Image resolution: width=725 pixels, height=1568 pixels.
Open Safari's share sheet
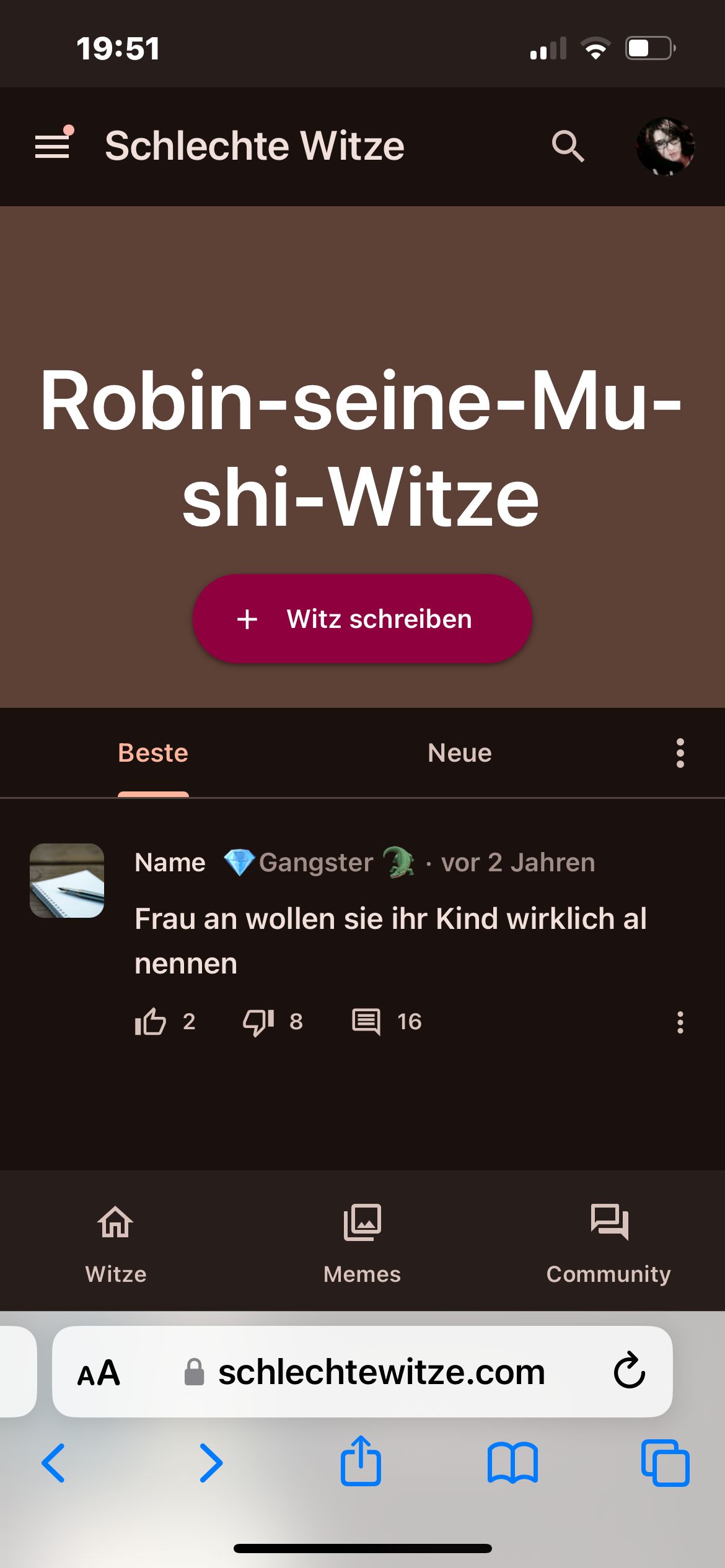361,1463
